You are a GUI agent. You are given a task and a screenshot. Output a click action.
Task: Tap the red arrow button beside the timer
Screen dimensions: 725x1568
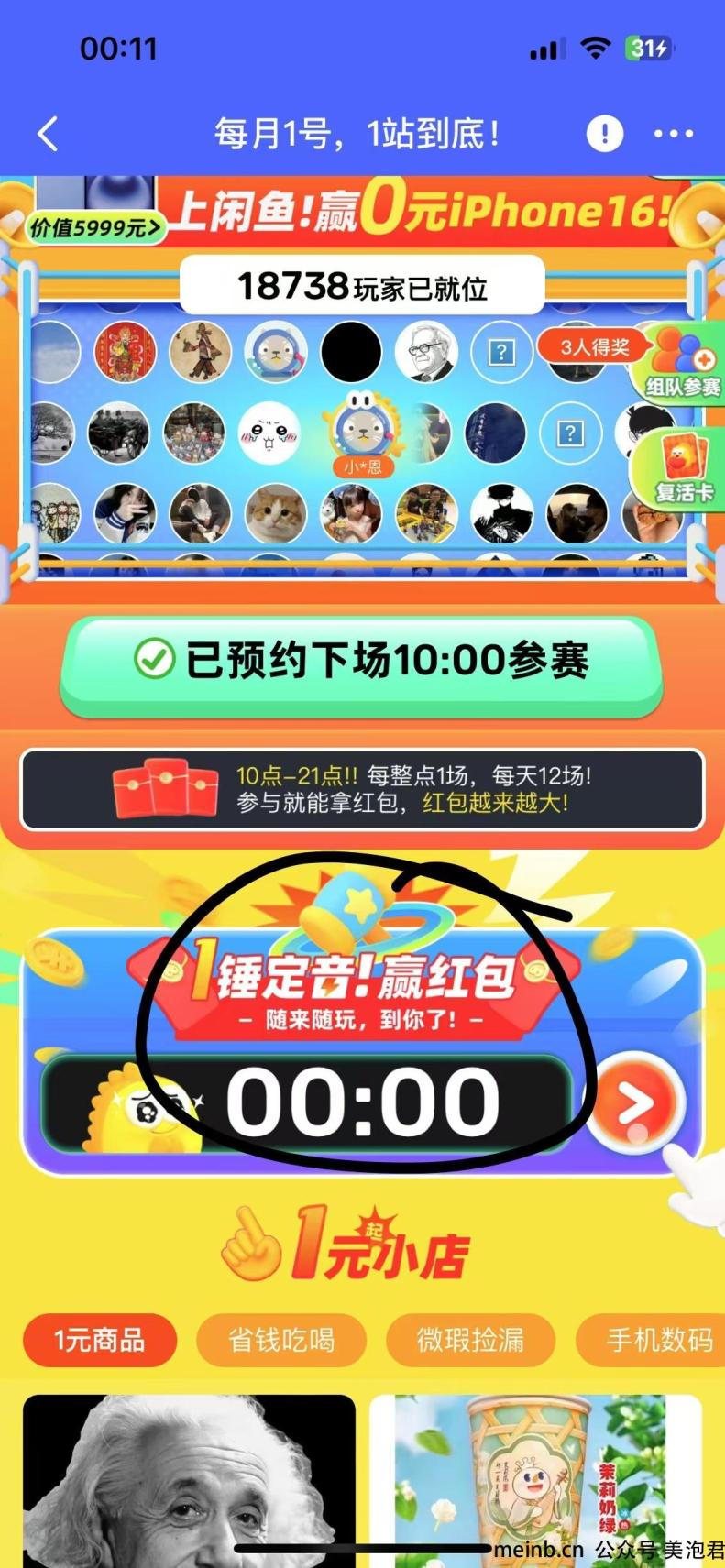coord(635,1103)
